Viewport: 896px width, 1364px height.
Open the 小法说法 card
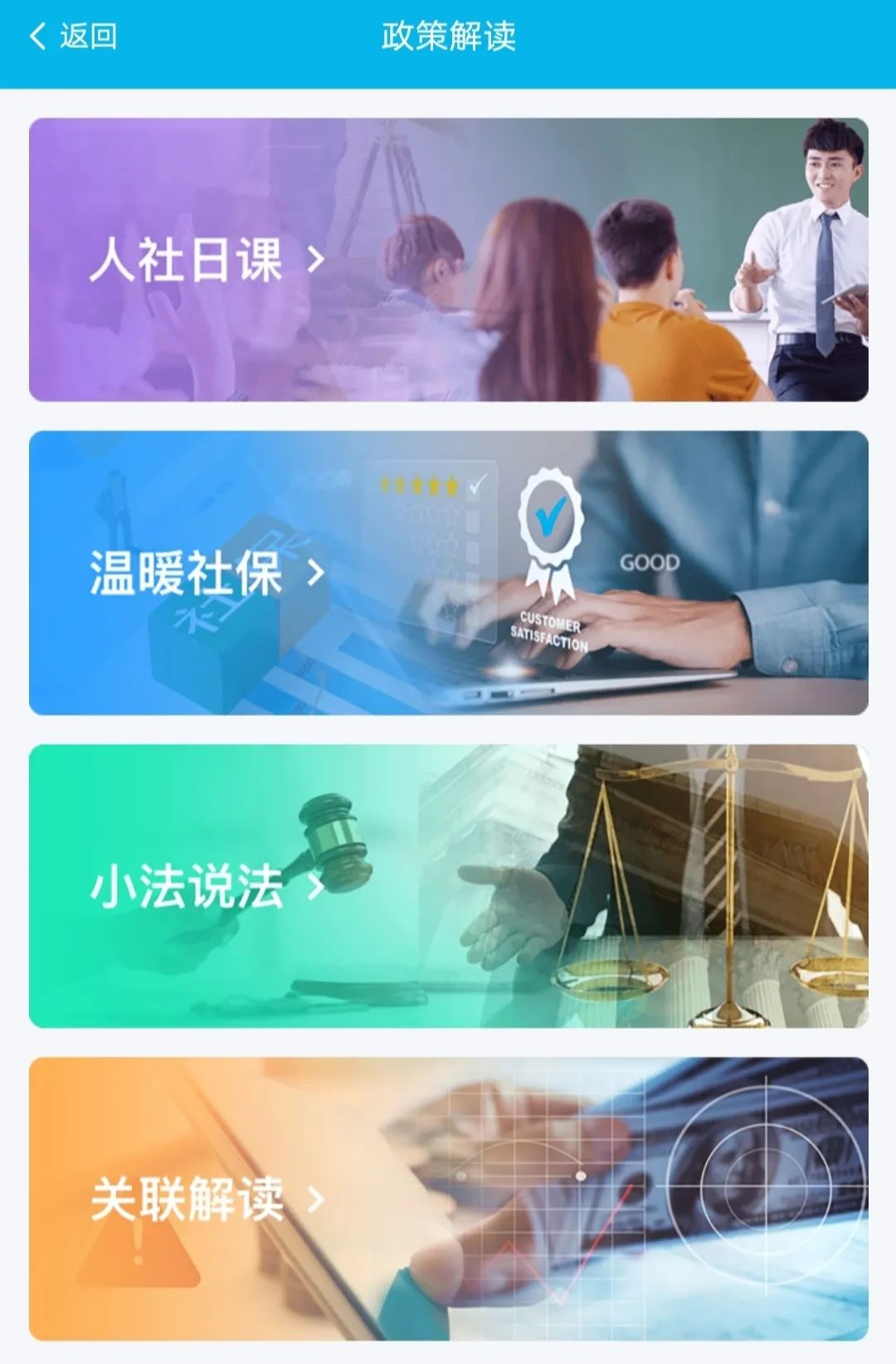448,885
